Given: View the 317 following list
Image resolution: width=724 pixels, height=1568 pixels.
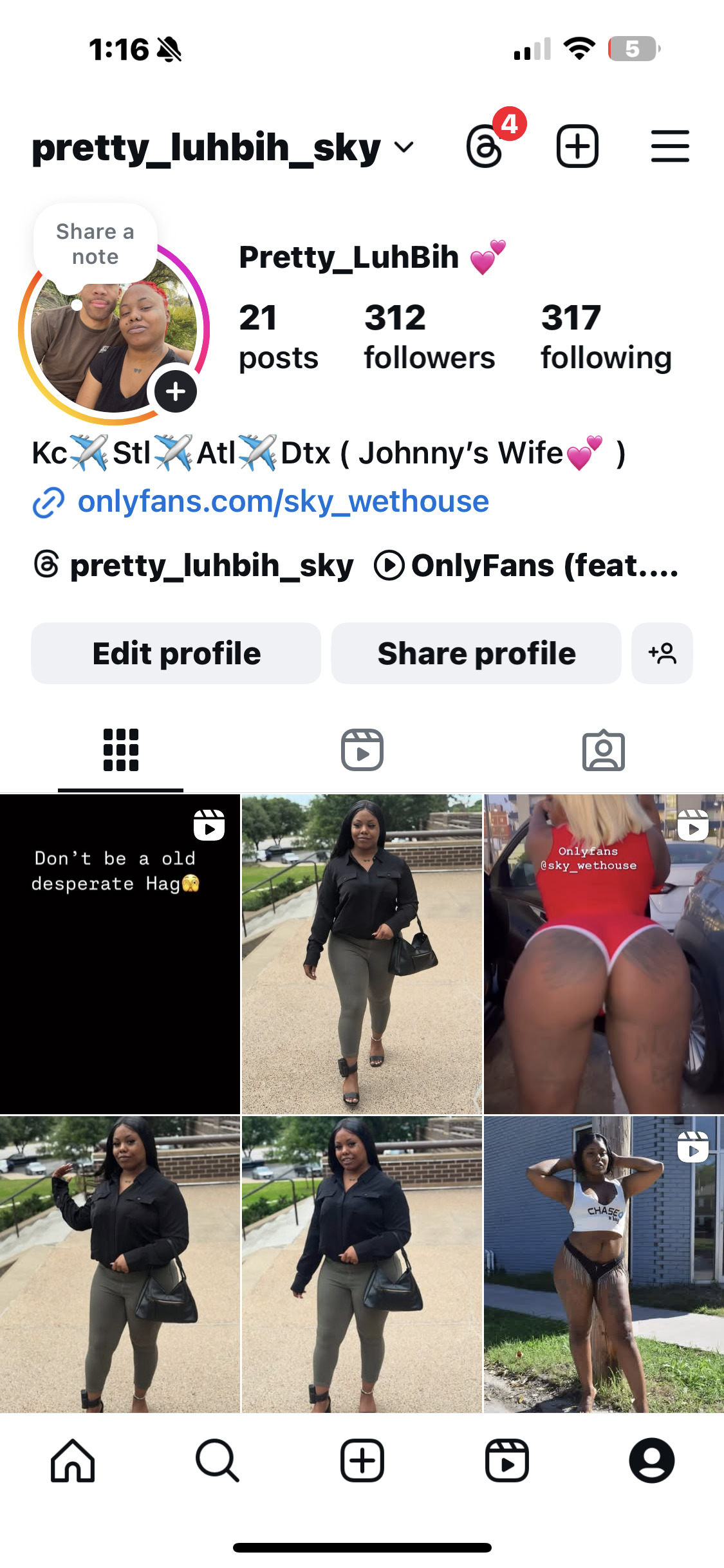Looking at the screenshot, I should [605, 337].
